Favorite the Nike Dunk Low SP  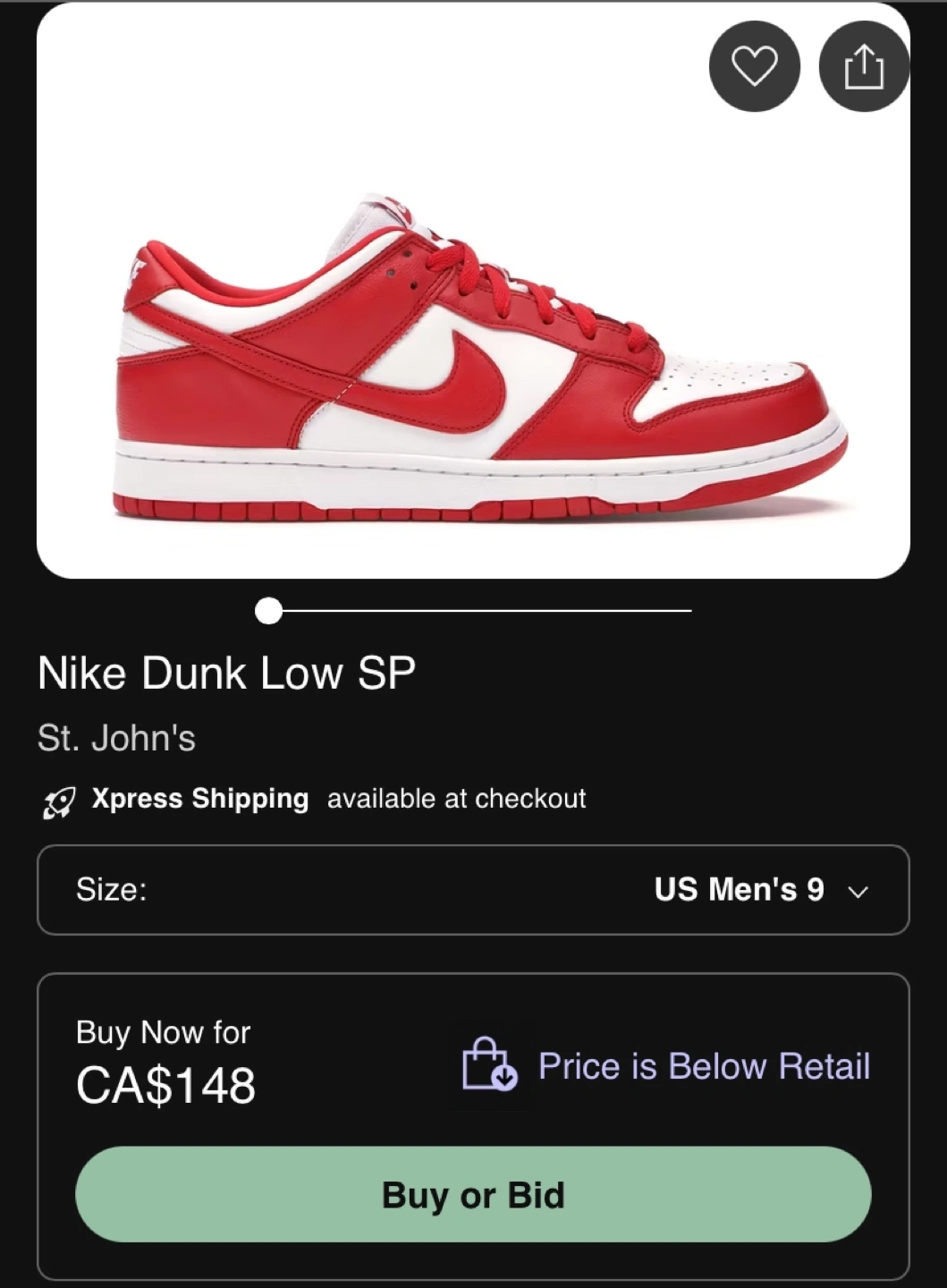(754, 67)
